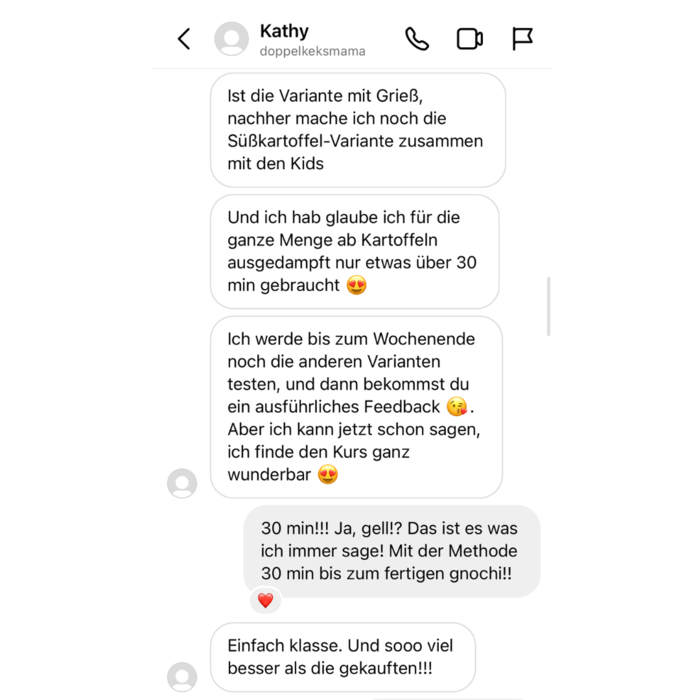
Task: Open the avatar beside the 'wunderbar' message
Action: coord(182,483)
